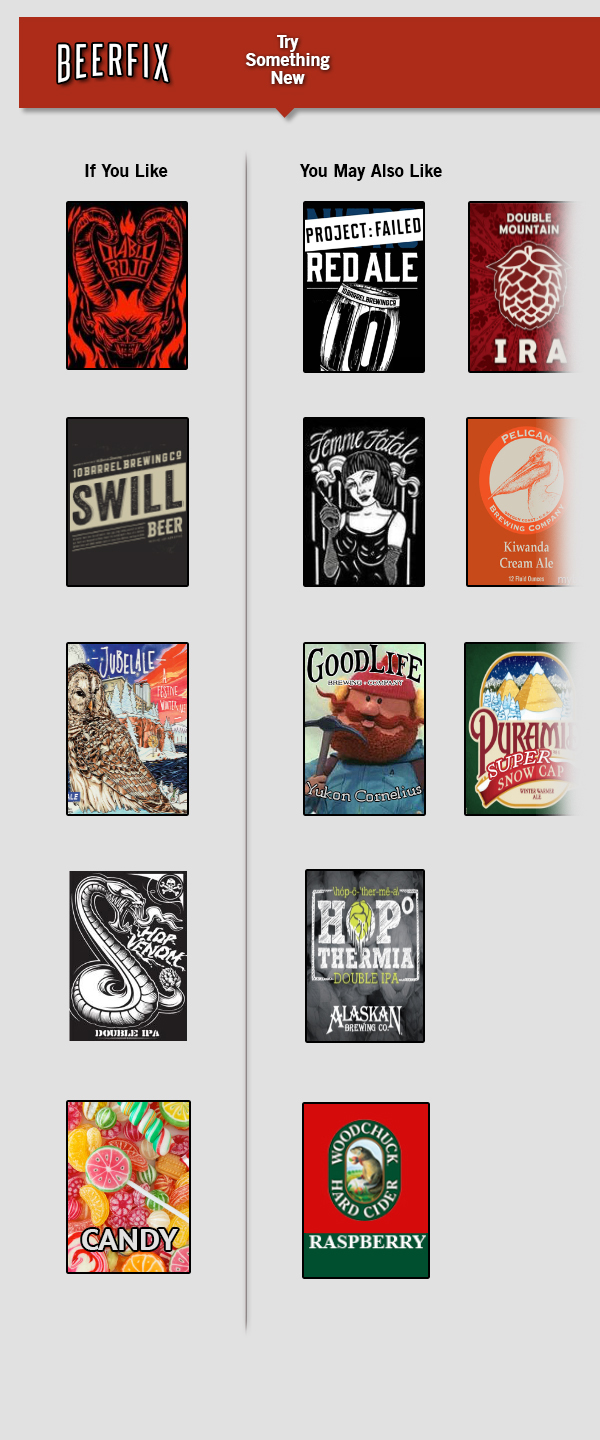
Task: View Pelican Kiwanda Cream Ale
Action: pyautogui.click(x=522, y=502)
